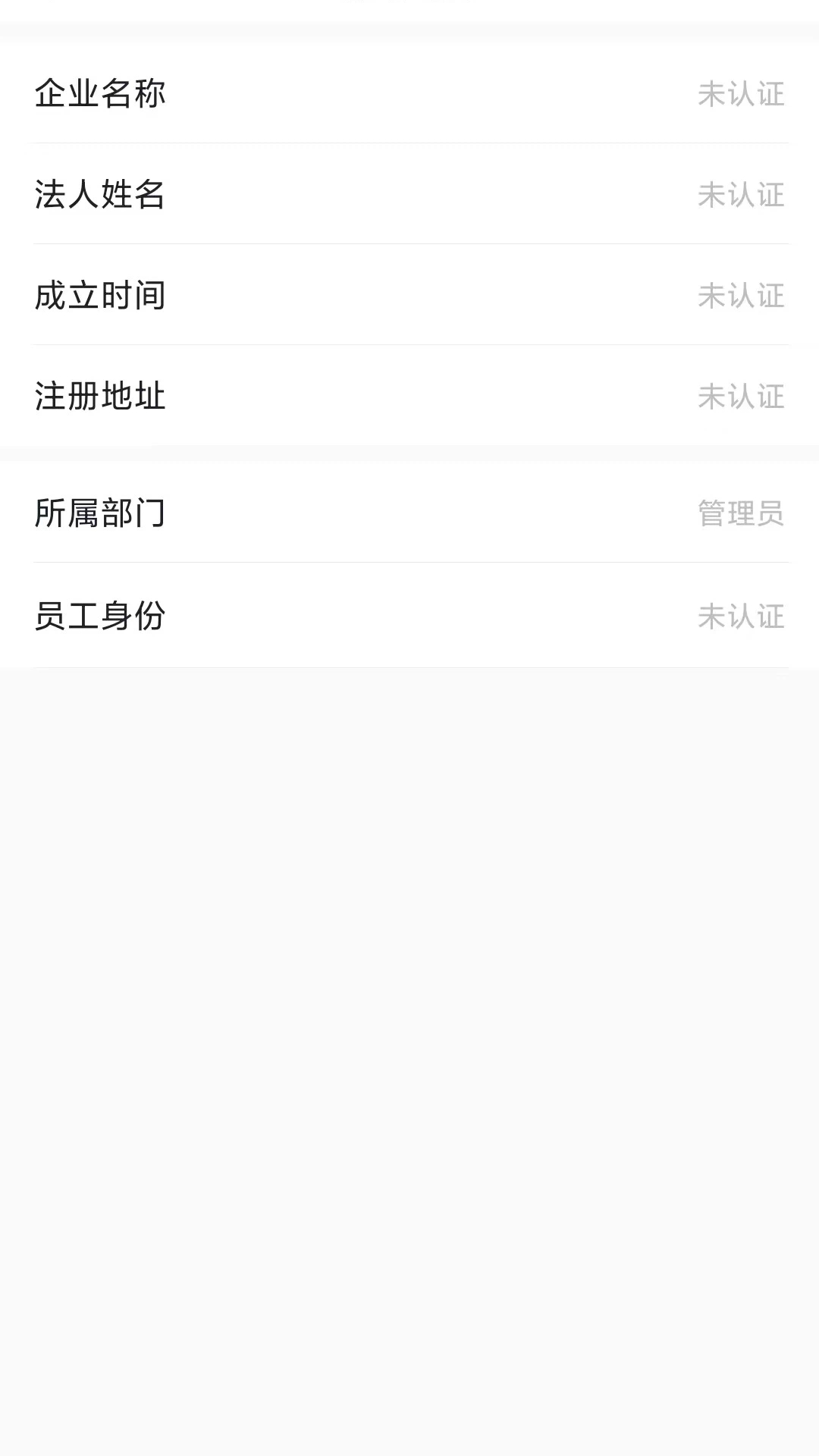Open the 成立时间 row

(x=409, y=297)
